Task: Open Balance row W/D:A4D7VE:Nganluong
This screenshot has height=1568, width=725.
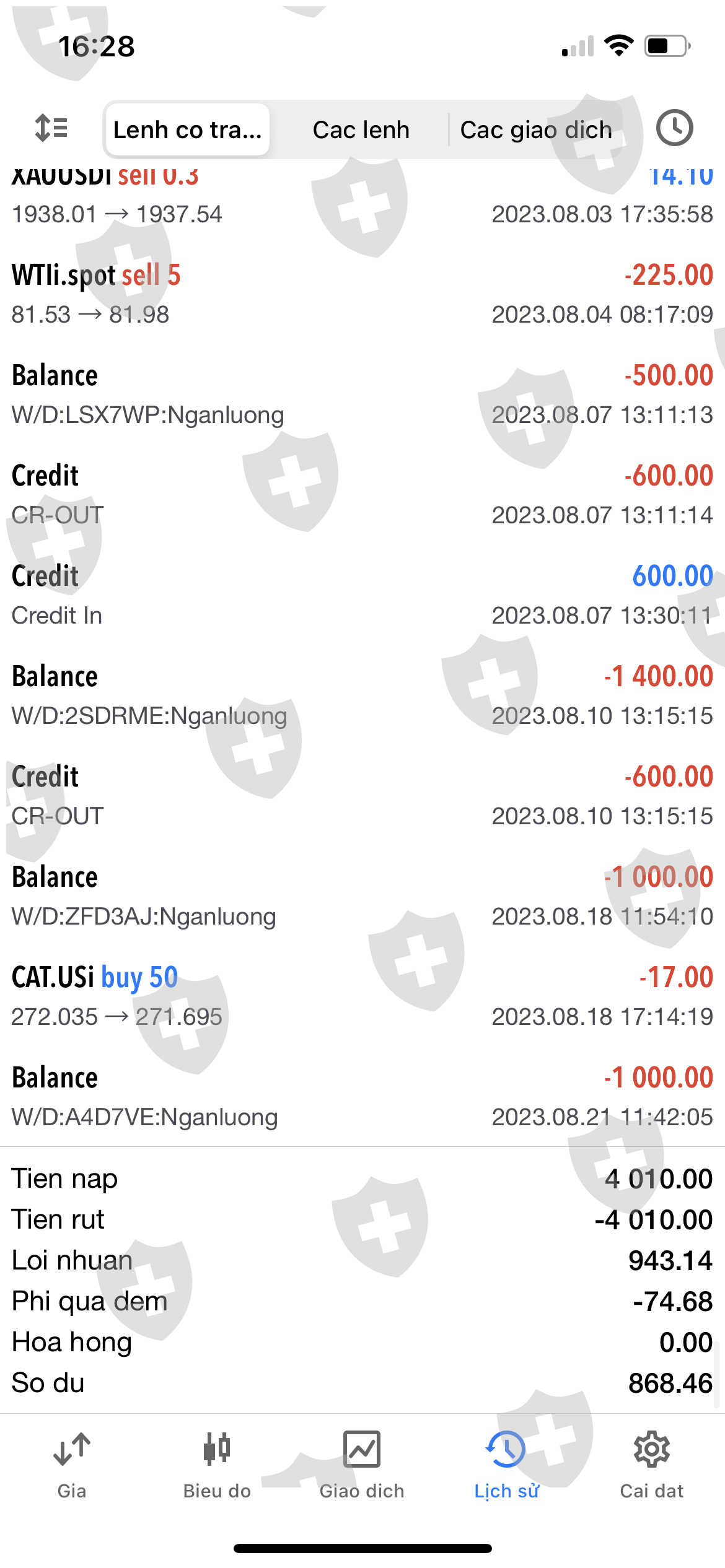Action: (362, 1096)
